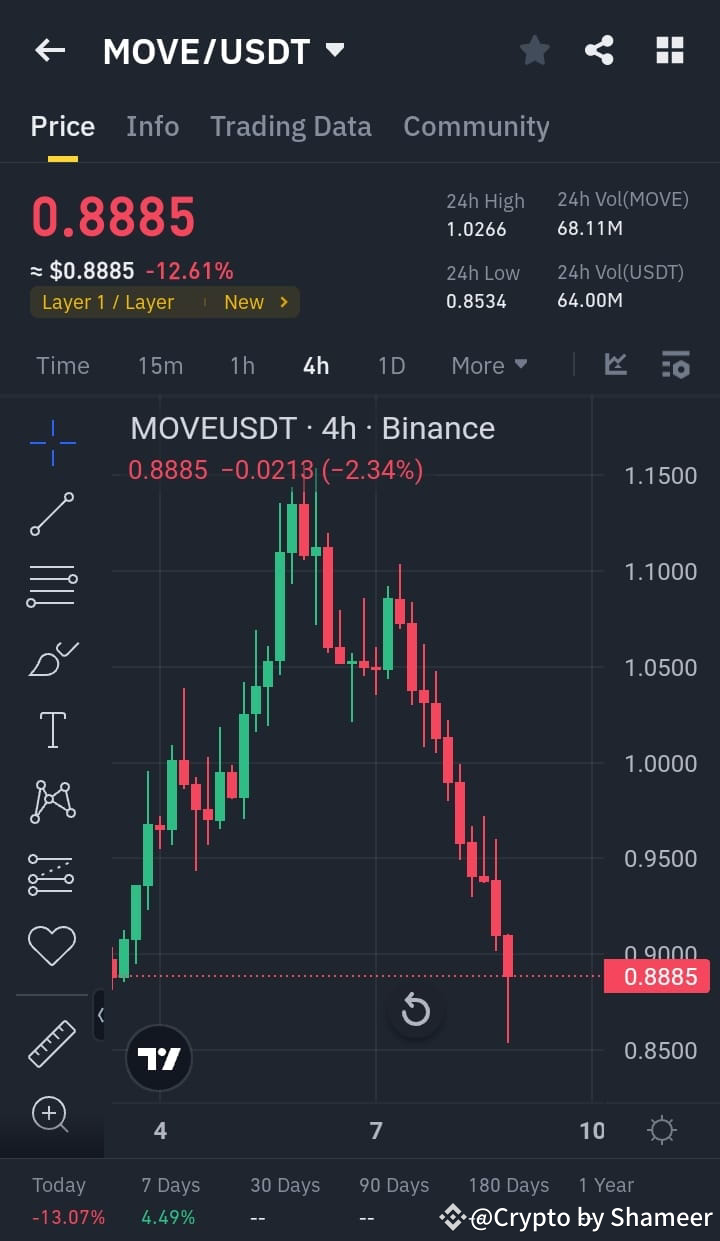Select the 1D timeframe
Screen dimensions: 720x1241
[391, 366]
